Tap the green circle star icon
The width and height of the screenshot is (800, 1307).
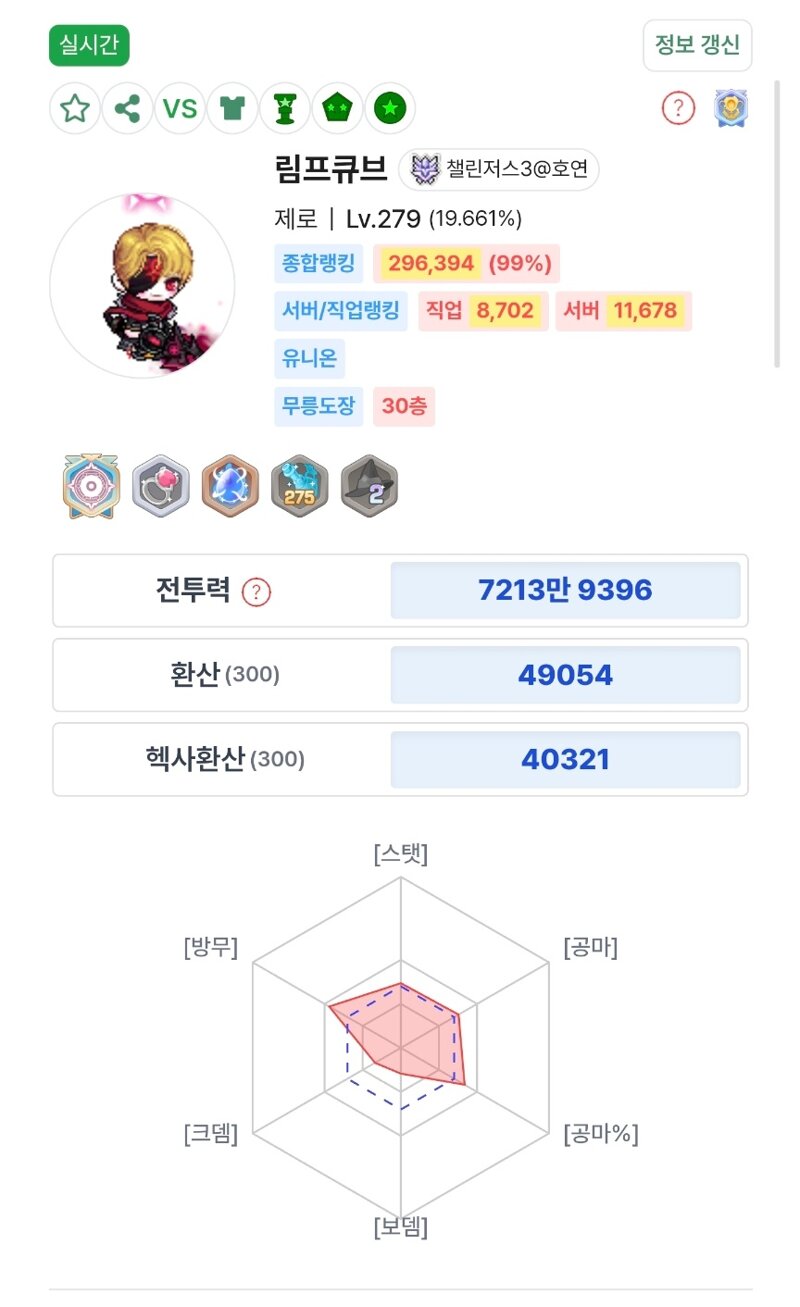(x=389, y=108)
